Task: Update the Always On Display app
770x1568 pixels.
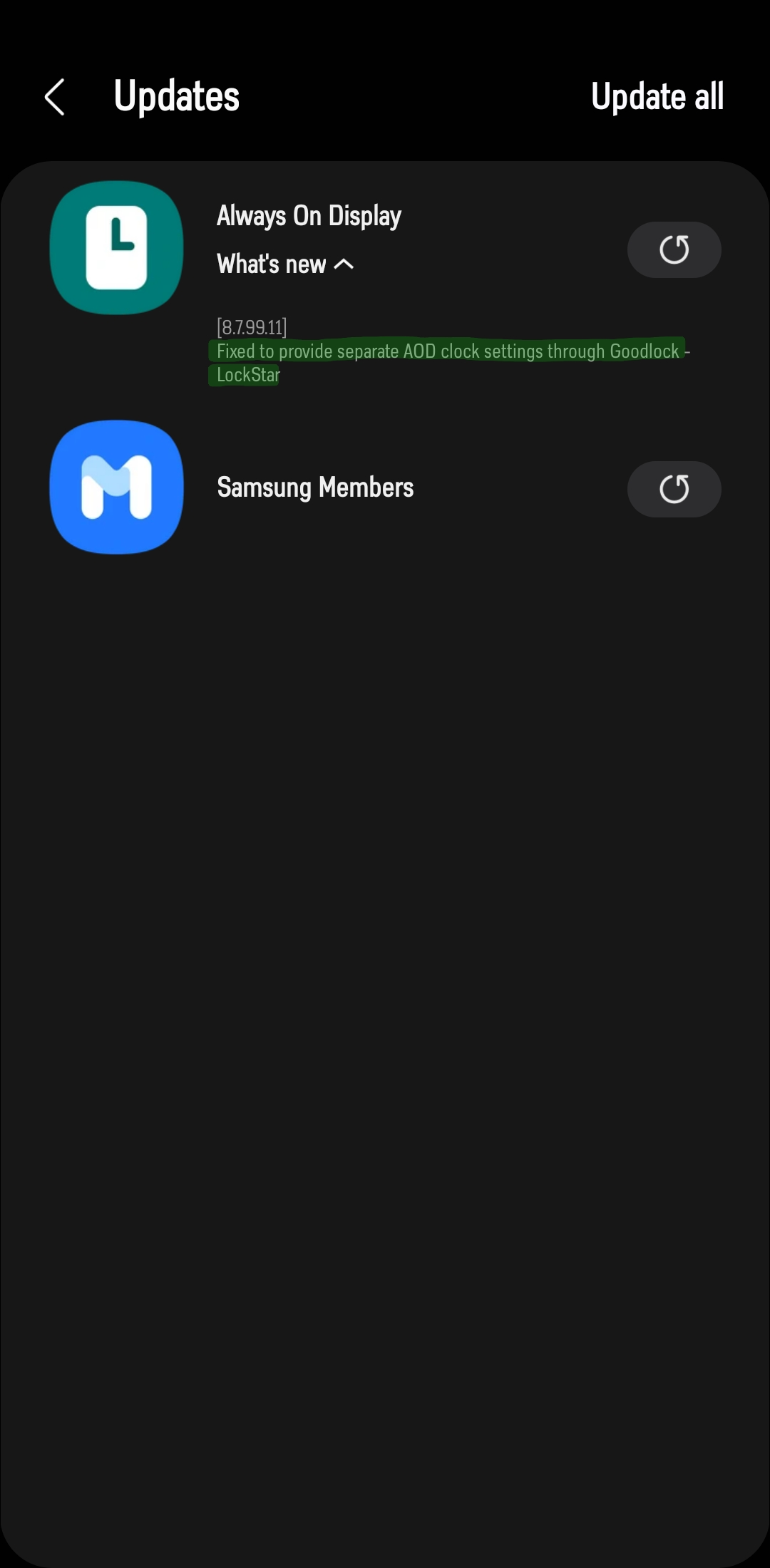Action: tap(674, 249)
